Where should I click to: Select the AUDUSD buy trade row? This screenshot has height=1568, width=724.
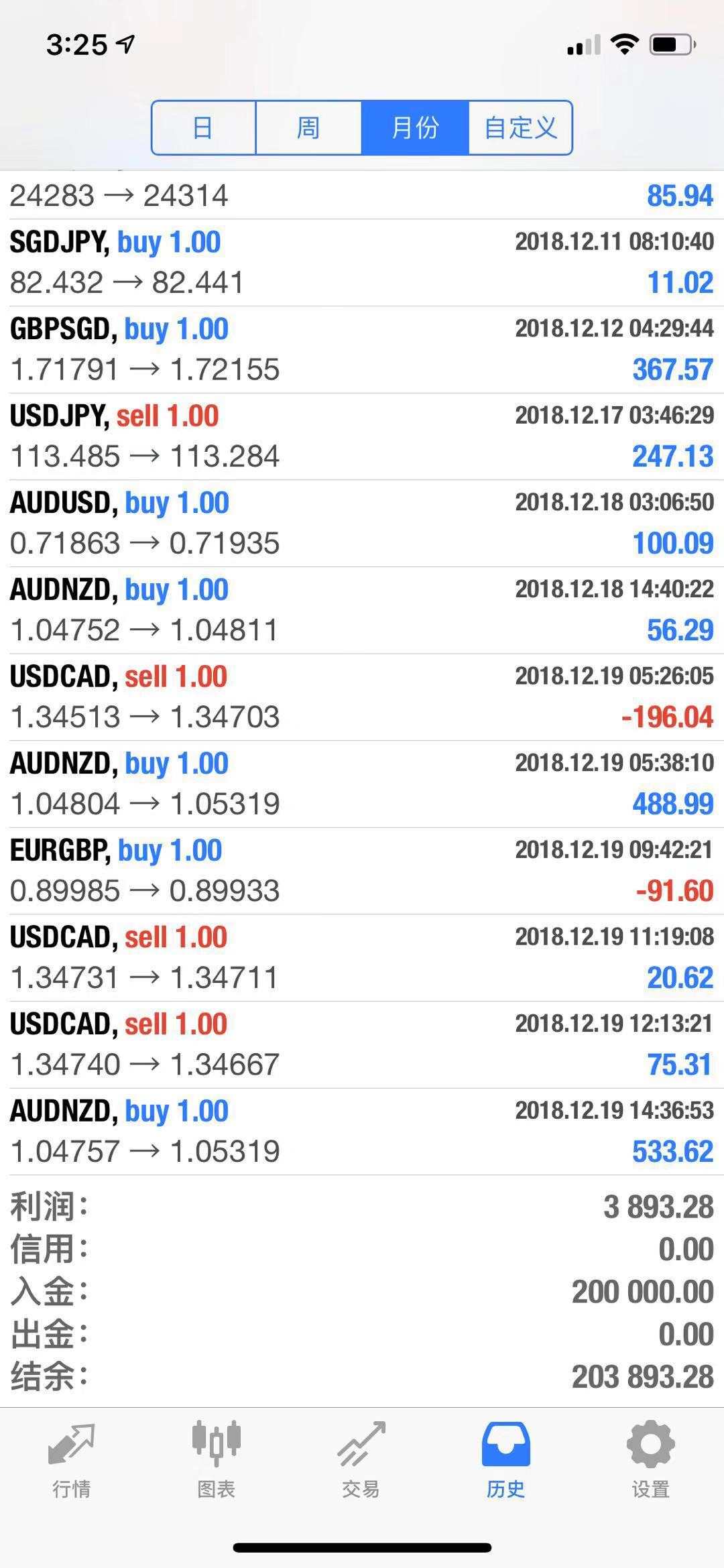point(362,523)
